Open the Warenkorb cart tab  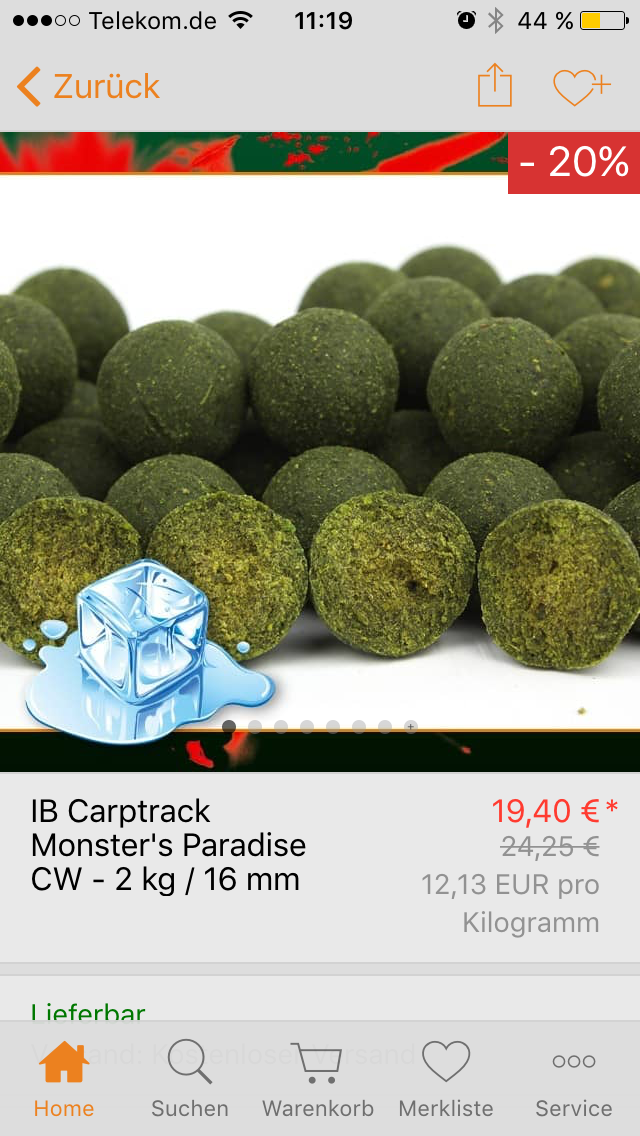318,1078
